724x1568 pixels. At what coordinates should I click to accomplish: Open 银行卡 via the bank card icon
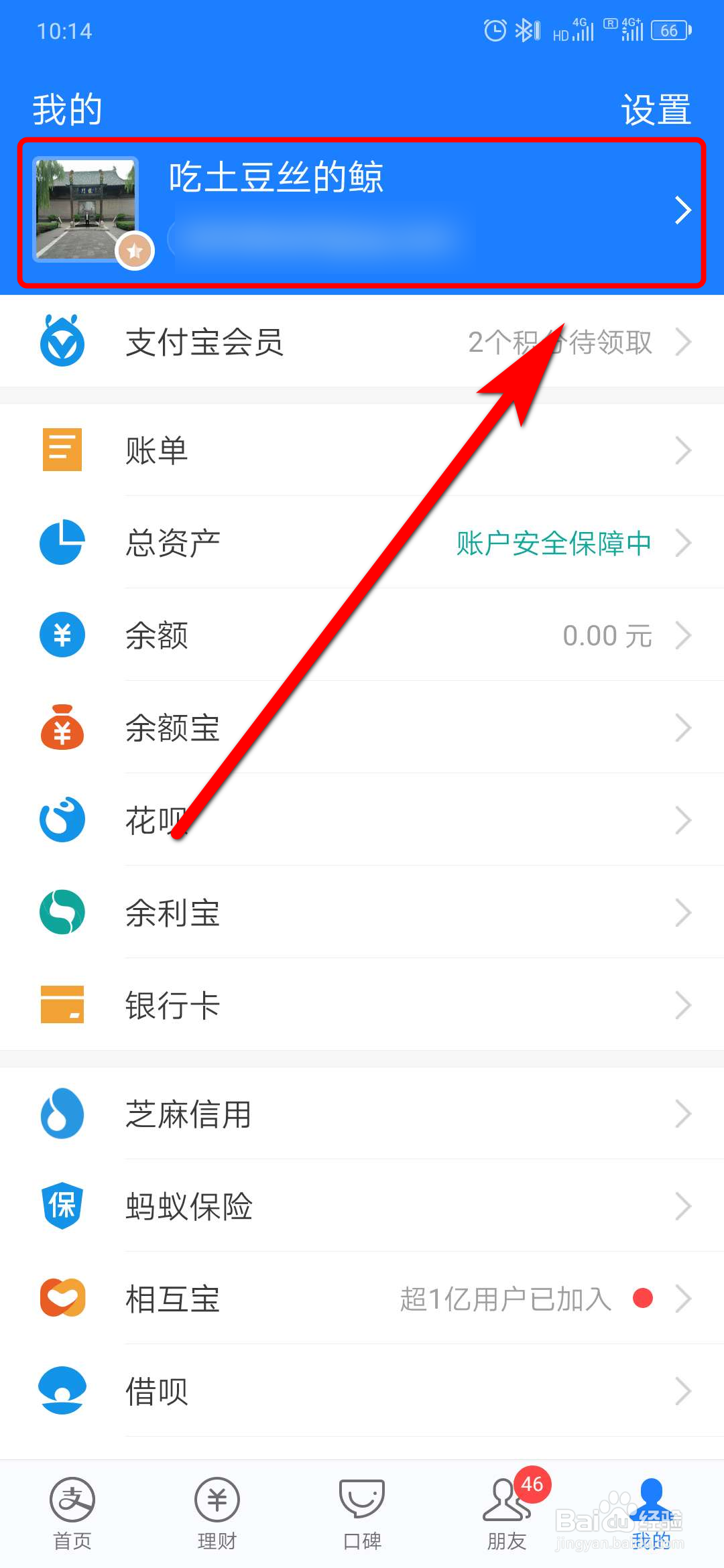tap(62, 1005)
